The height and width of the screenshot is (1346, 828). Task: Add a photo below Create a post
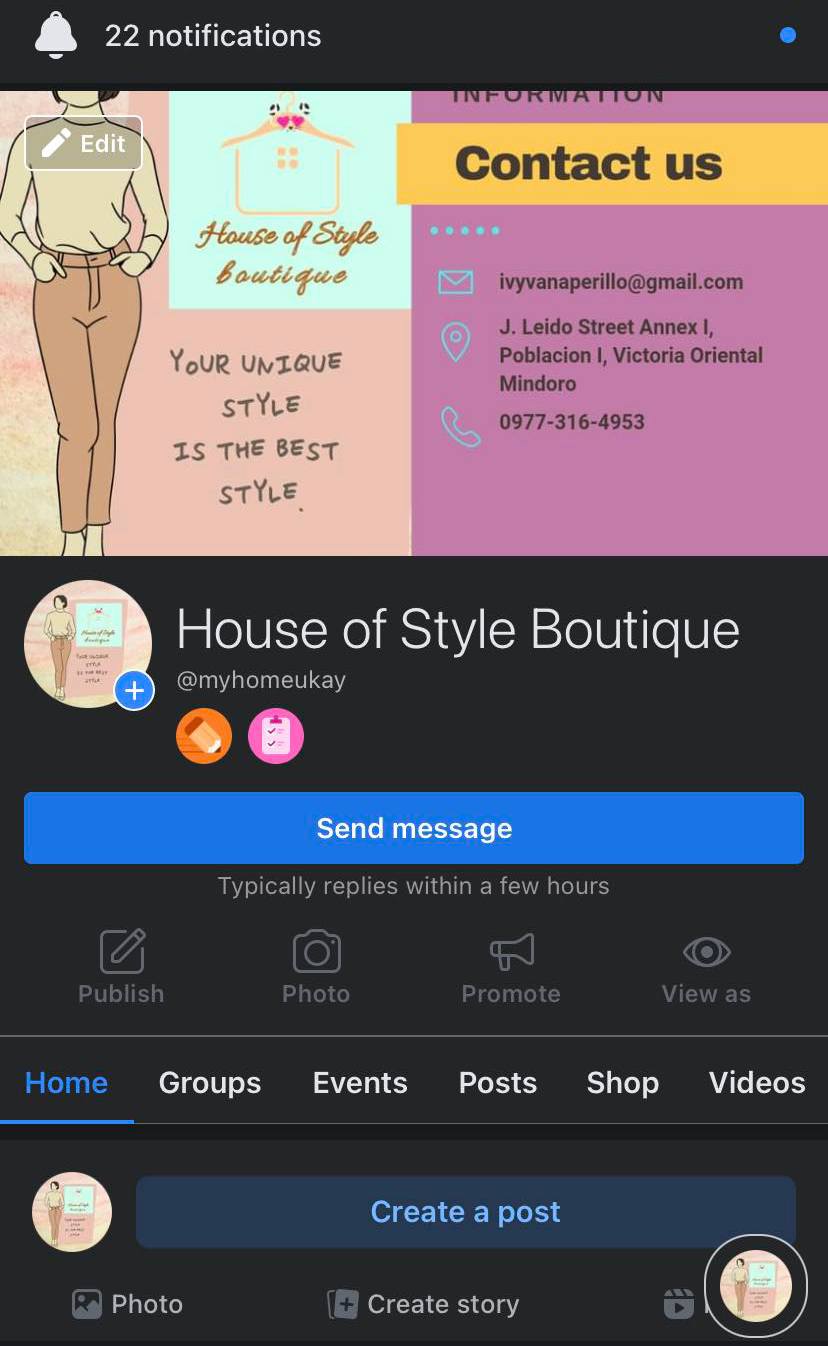127,1304
